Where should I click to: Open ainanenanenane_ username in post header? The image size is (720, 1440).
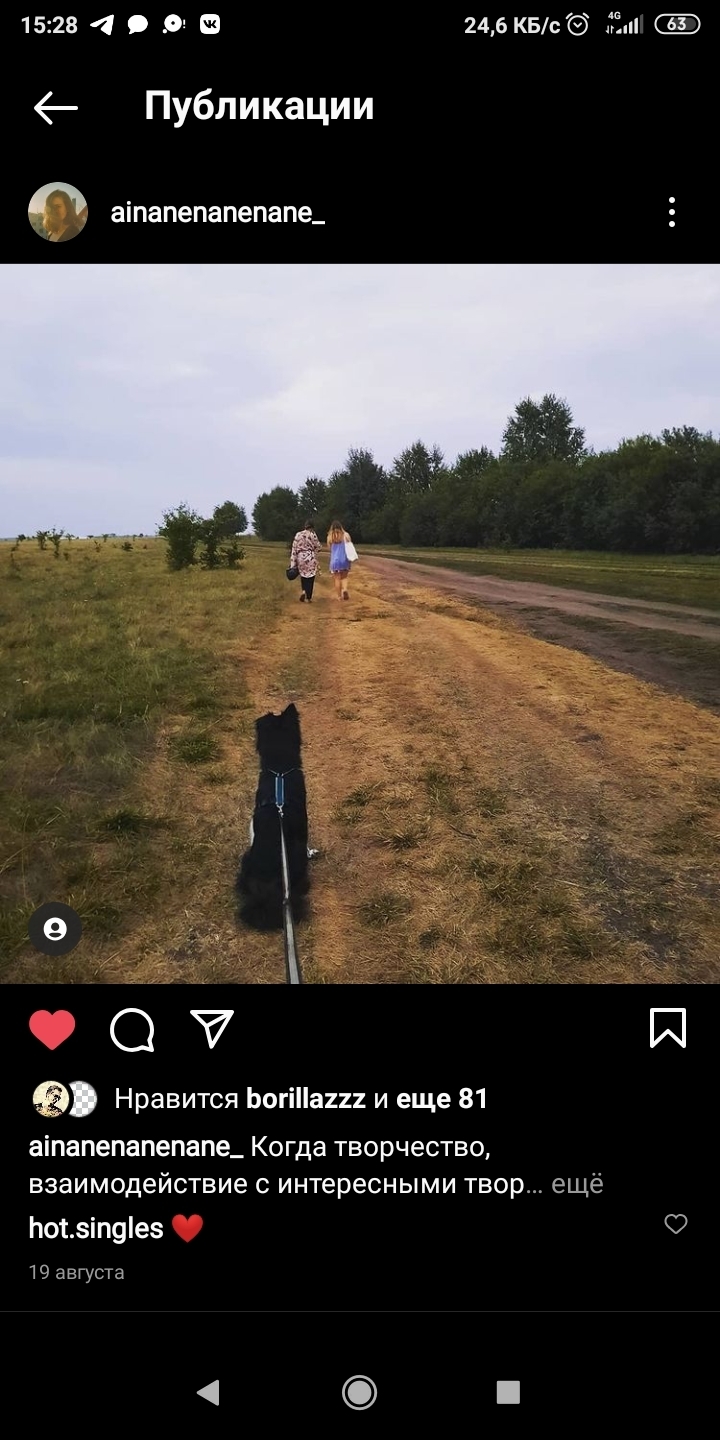click(x=217, y=212)
